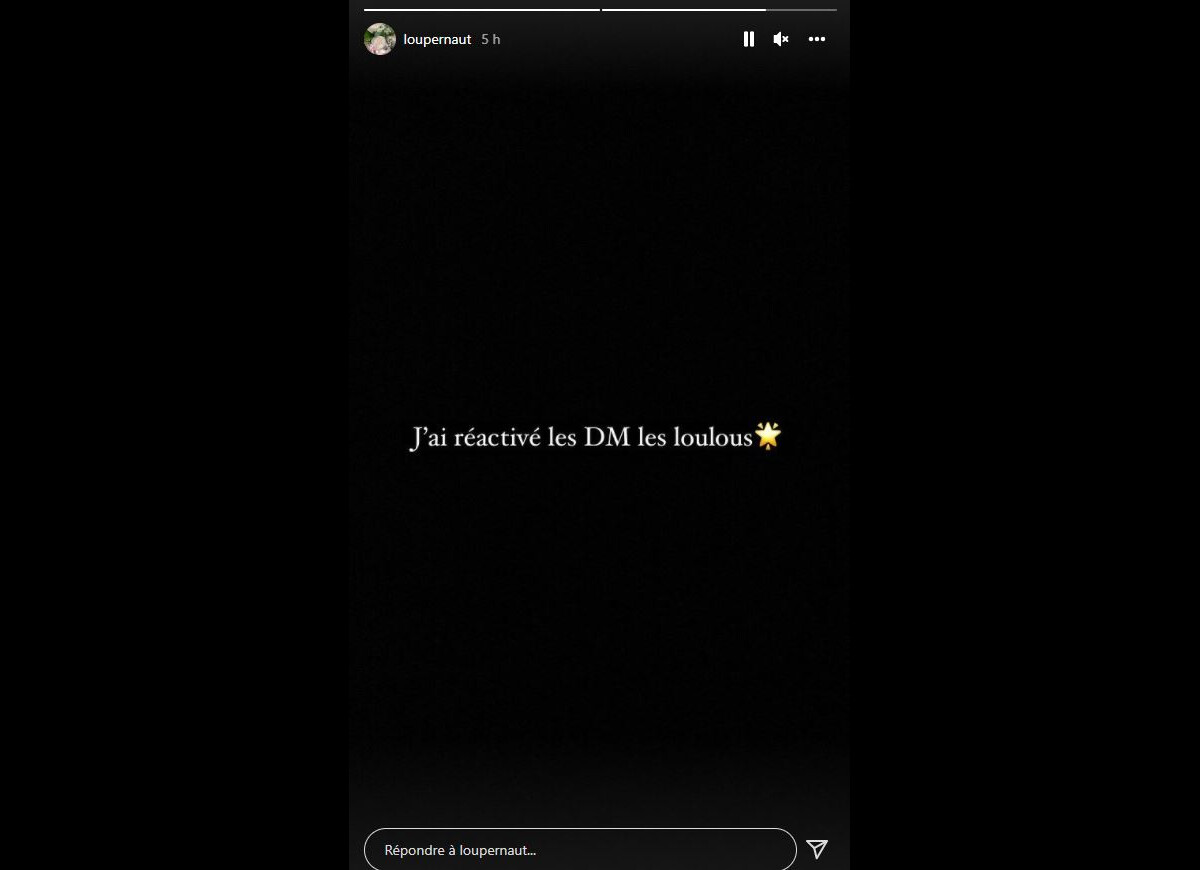The image size is (1200, 870).
Task: Open loupernaut's profile picture
Action: pyautogui.click(x=380, y=39)
